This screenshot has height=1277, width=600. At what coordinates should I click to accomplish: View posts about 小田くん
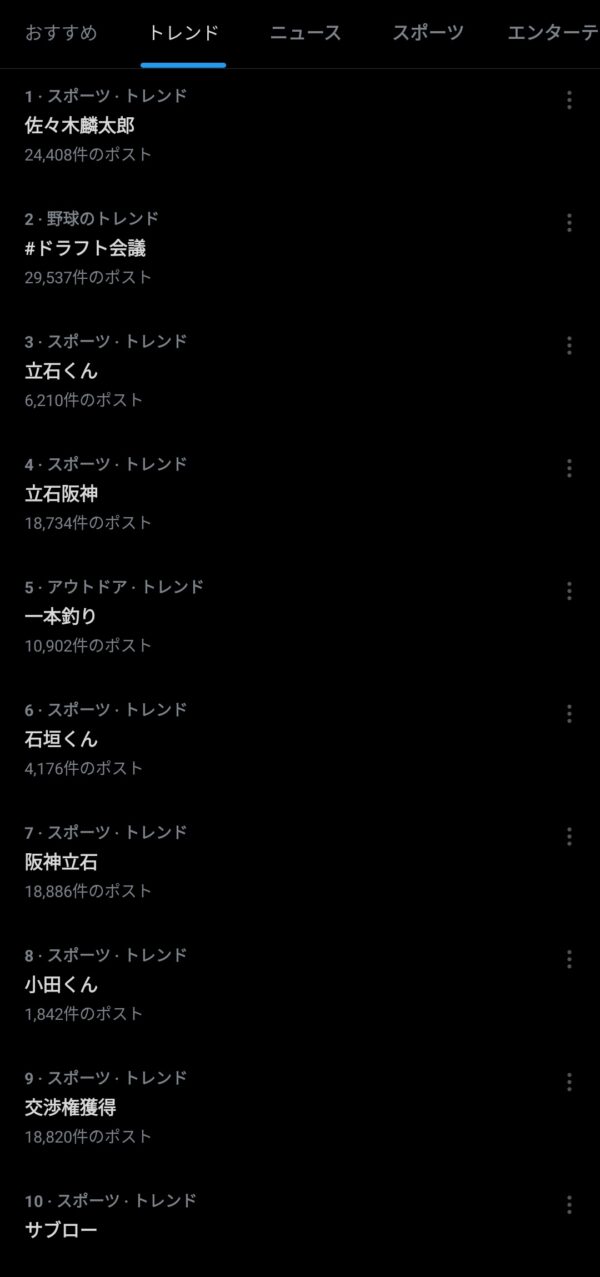[x=62, y=985]
